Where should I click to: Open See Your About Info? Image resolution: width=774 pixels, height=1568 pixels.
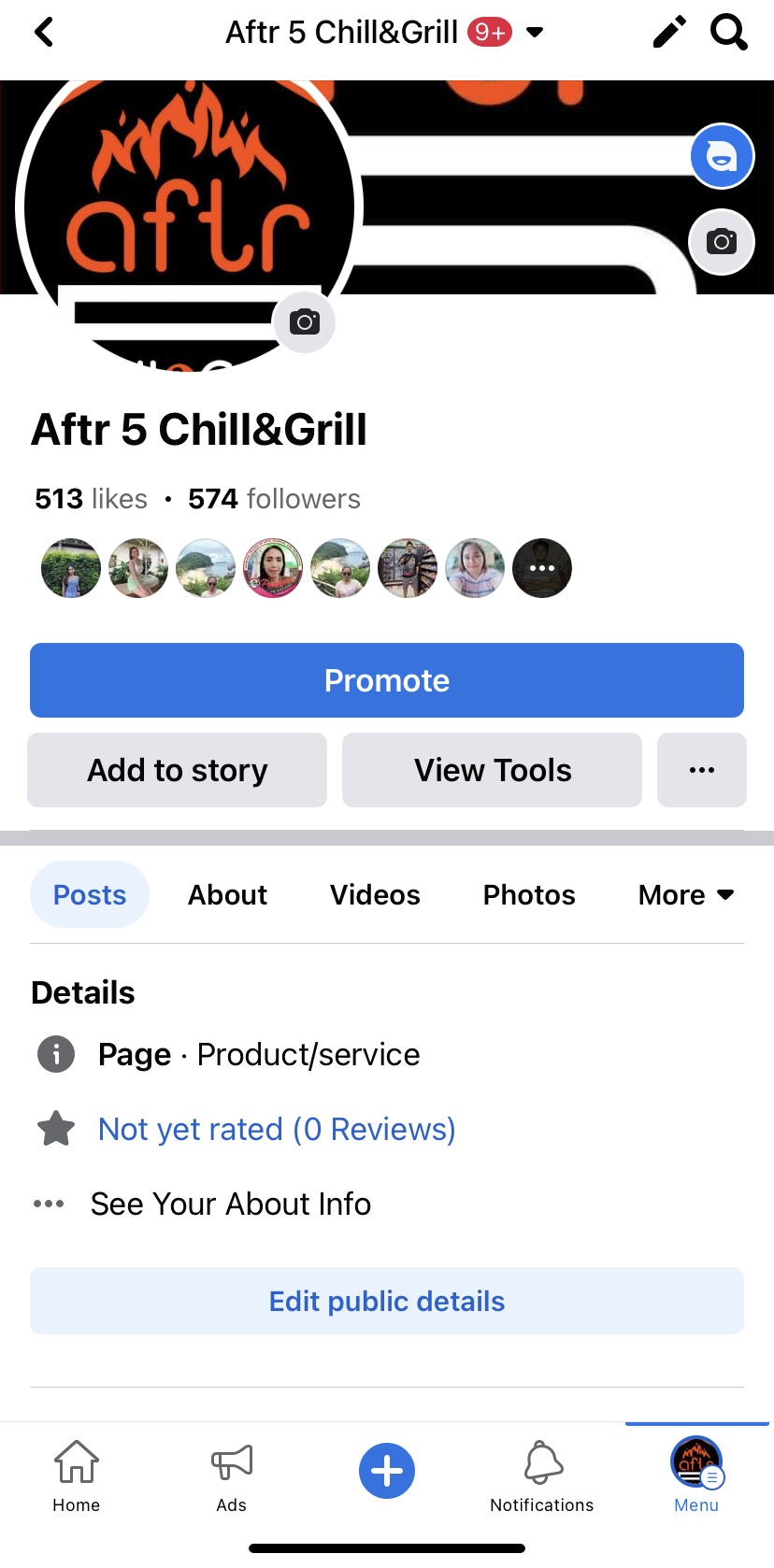click(x=230, y=1204)
